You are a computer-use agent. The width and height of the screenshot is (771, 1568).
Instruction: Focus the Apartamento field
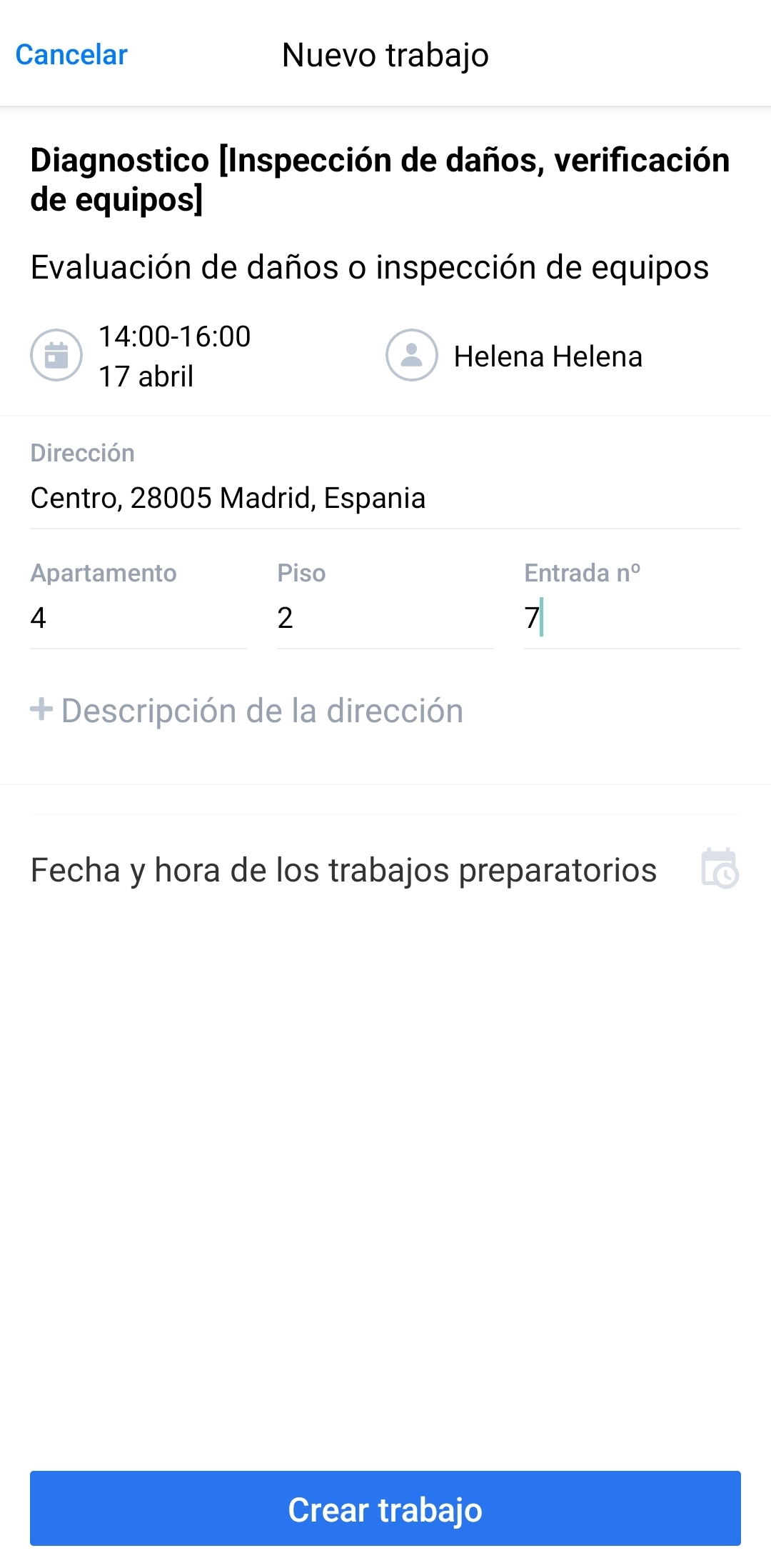(137, 617)
